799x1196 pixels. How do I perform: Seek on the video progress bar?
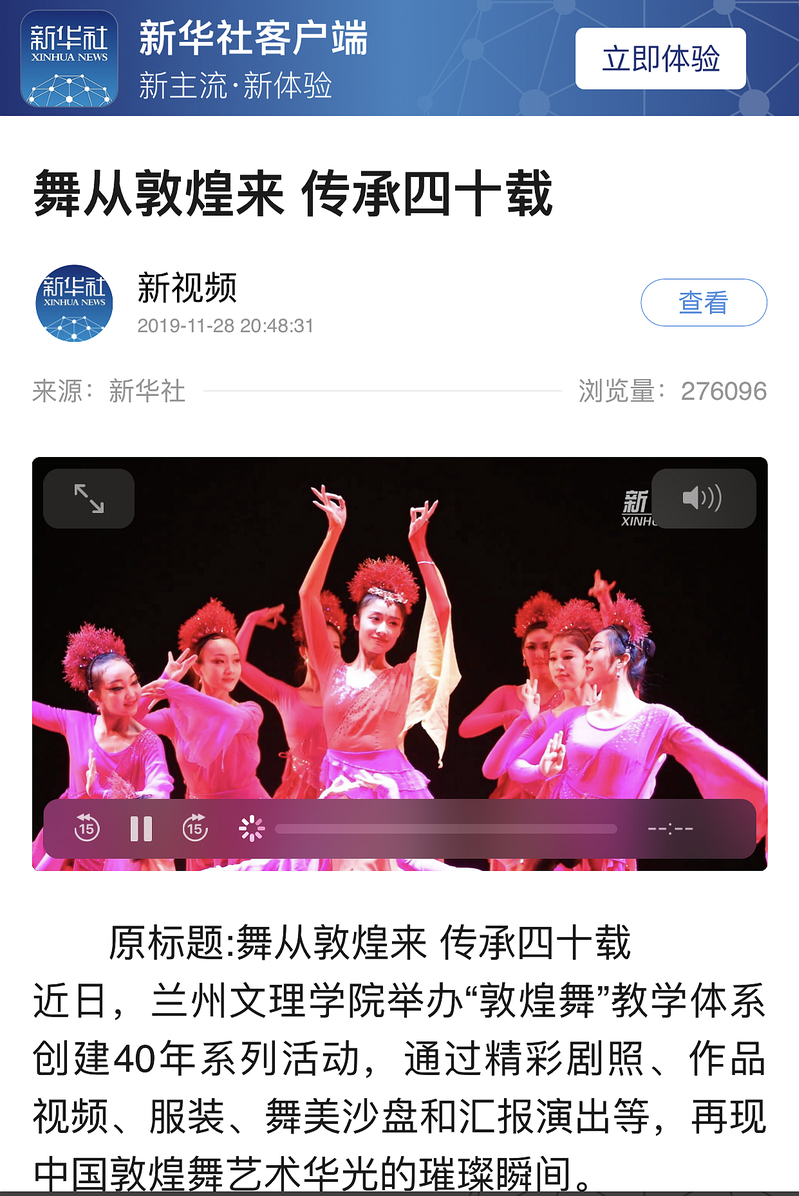(446, 828)
